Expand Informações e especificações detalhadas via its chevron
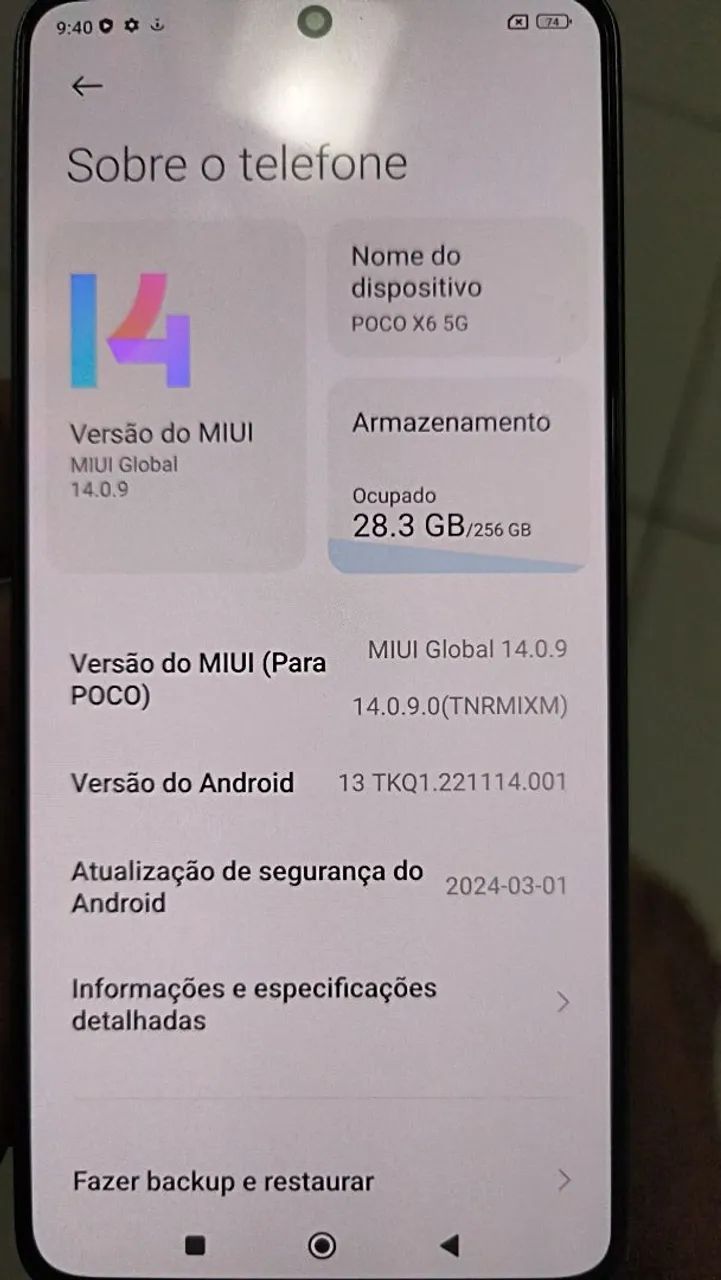 coord(563,1002)
